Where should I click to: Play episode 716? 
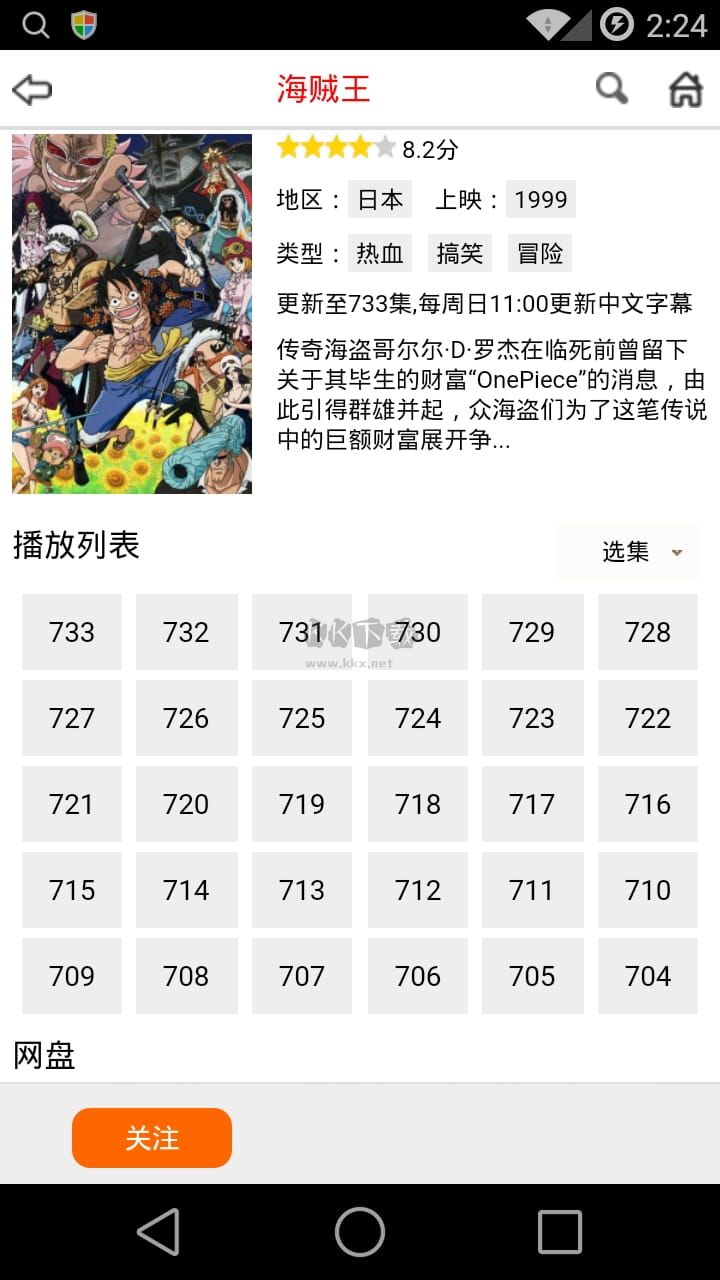pos(648,804)
